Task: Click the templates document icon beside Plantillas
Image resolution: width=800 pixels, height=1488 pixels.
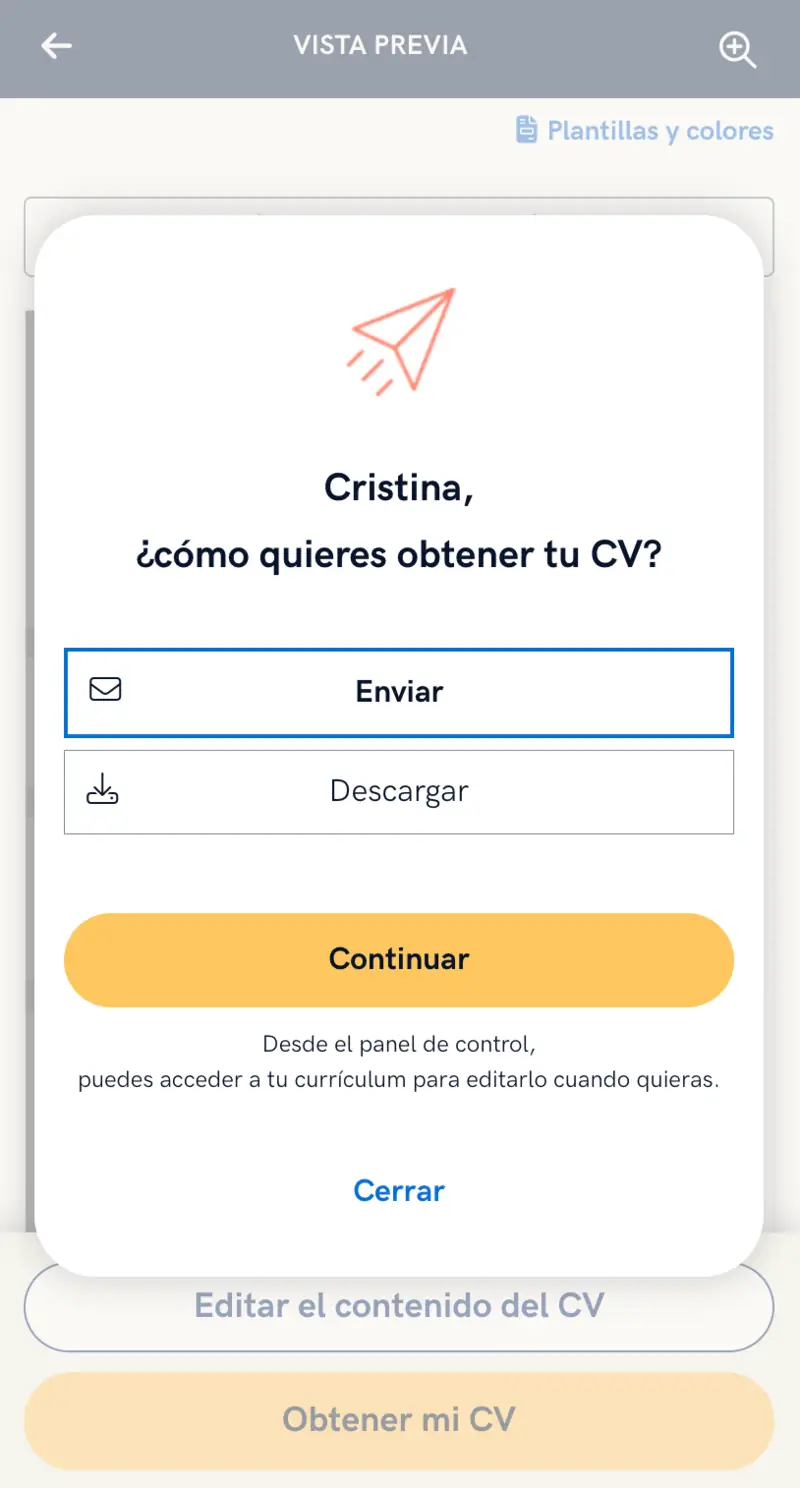Action: coord(525,129)
